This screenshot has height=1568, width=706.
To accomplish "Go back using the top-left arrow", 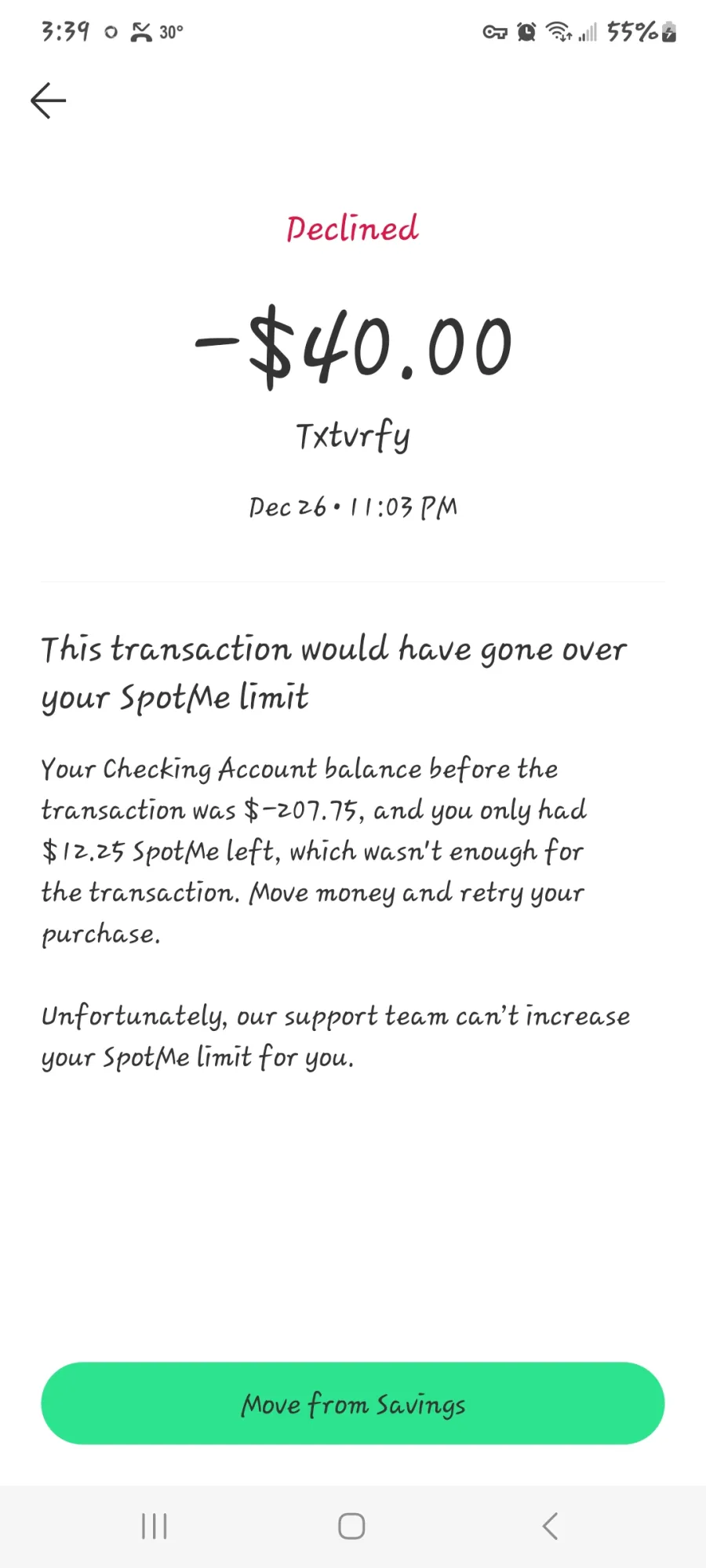I will 48,100.
